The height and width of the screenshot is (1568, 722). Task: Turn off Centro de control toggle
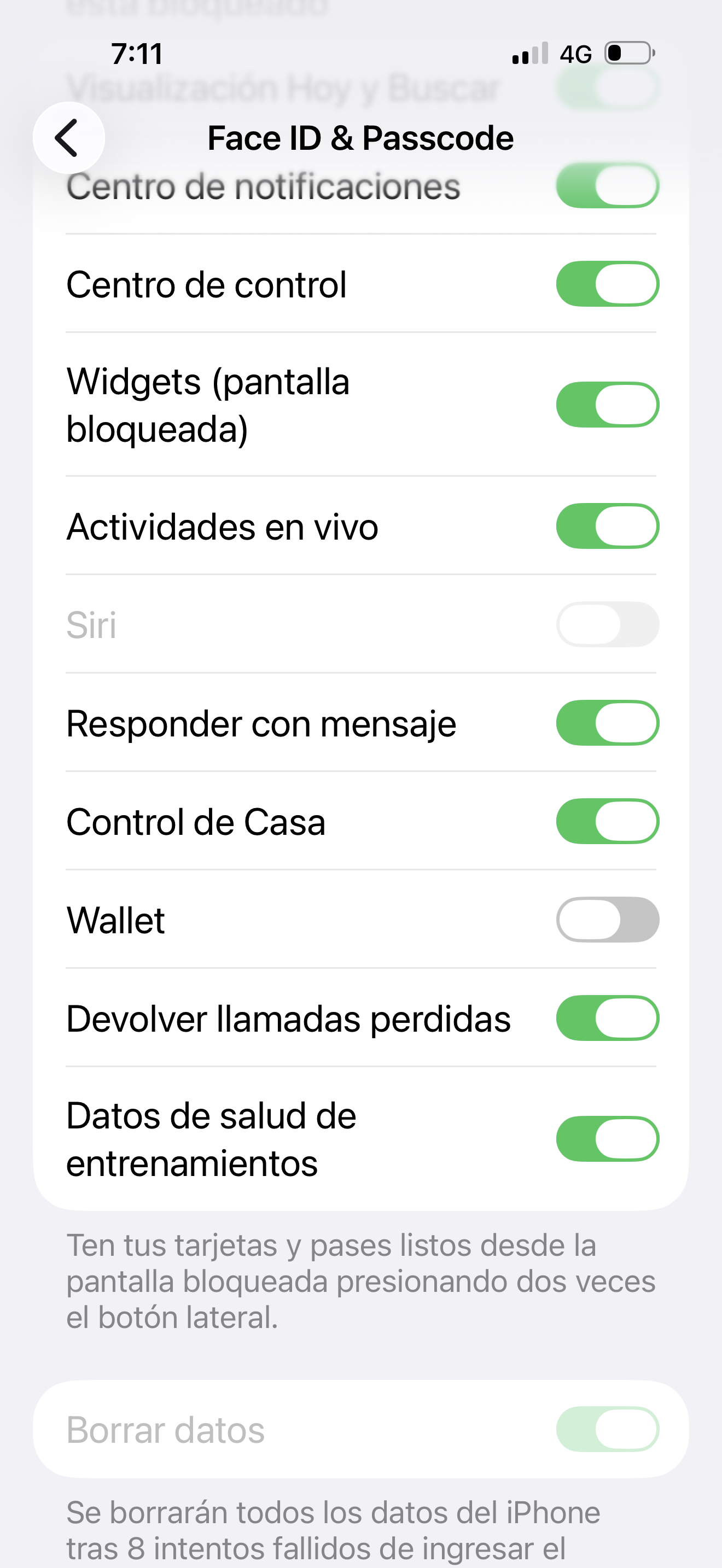pyautogui.click(x=607, y=284)
